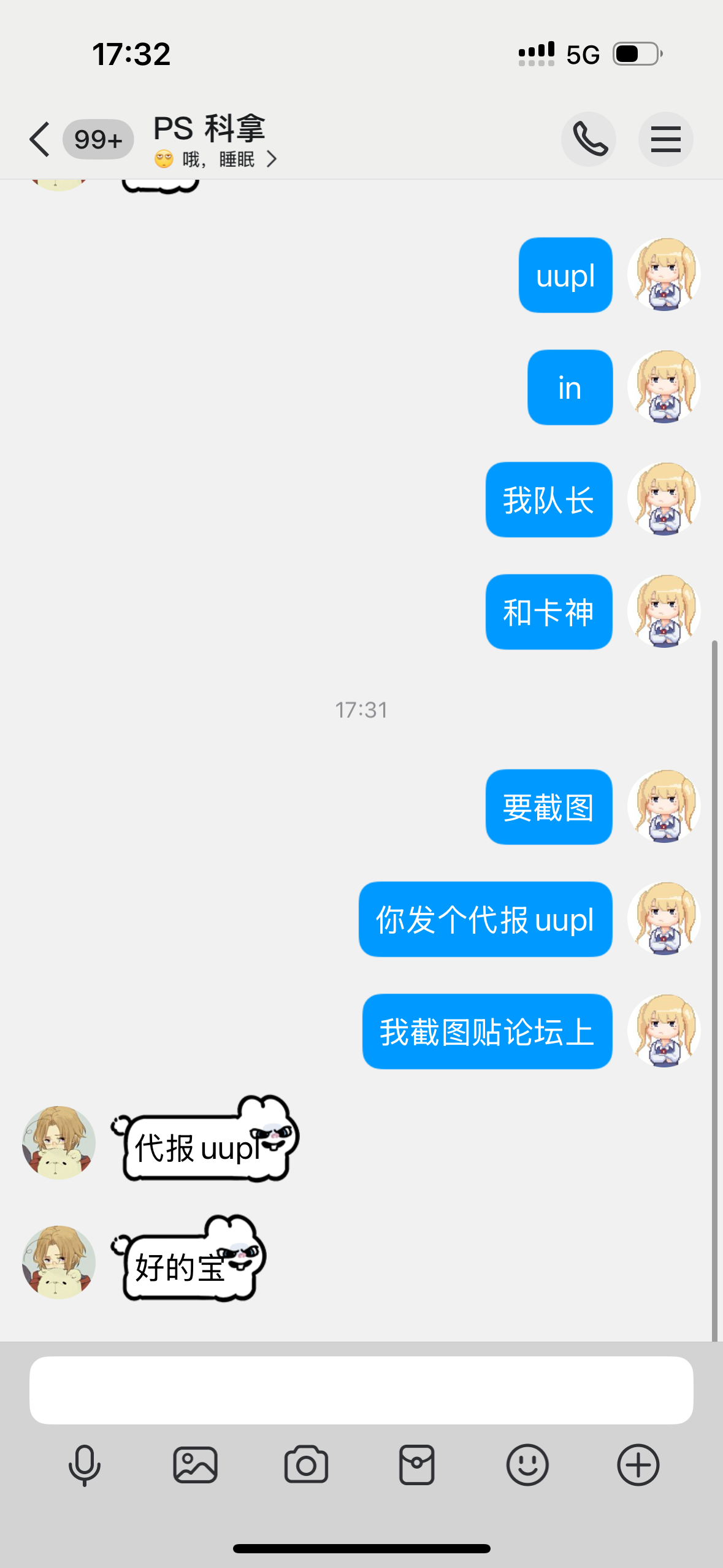723x1568 pixels.
Task: Open the avatar next to 好的宝 message
Action: coord(59,1262)
